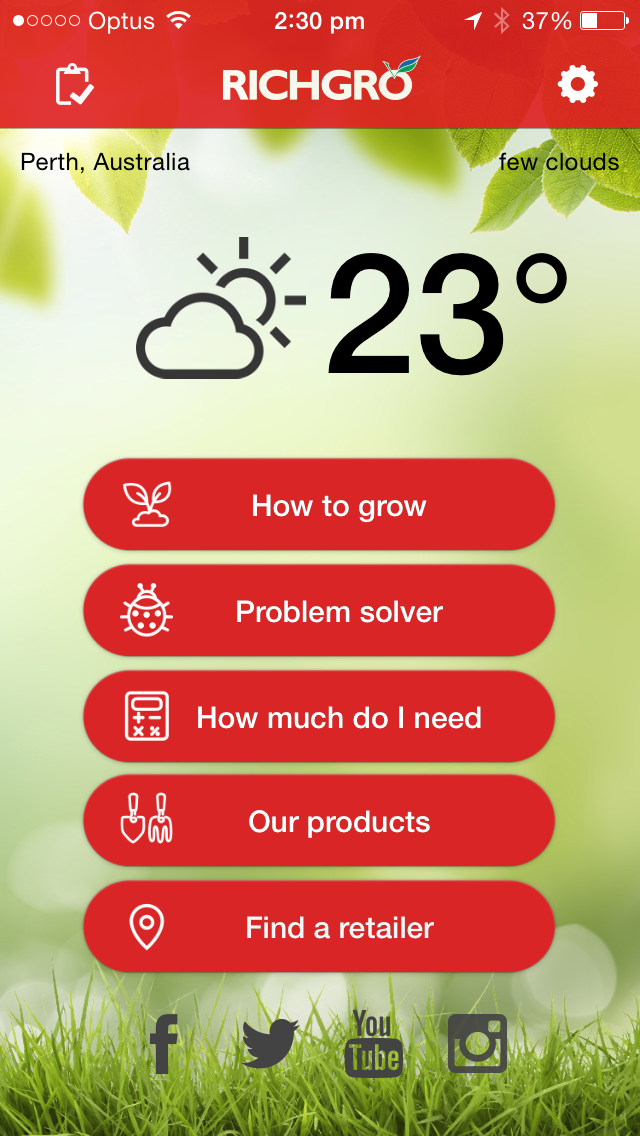Open the settings gear

click(577, 85)
